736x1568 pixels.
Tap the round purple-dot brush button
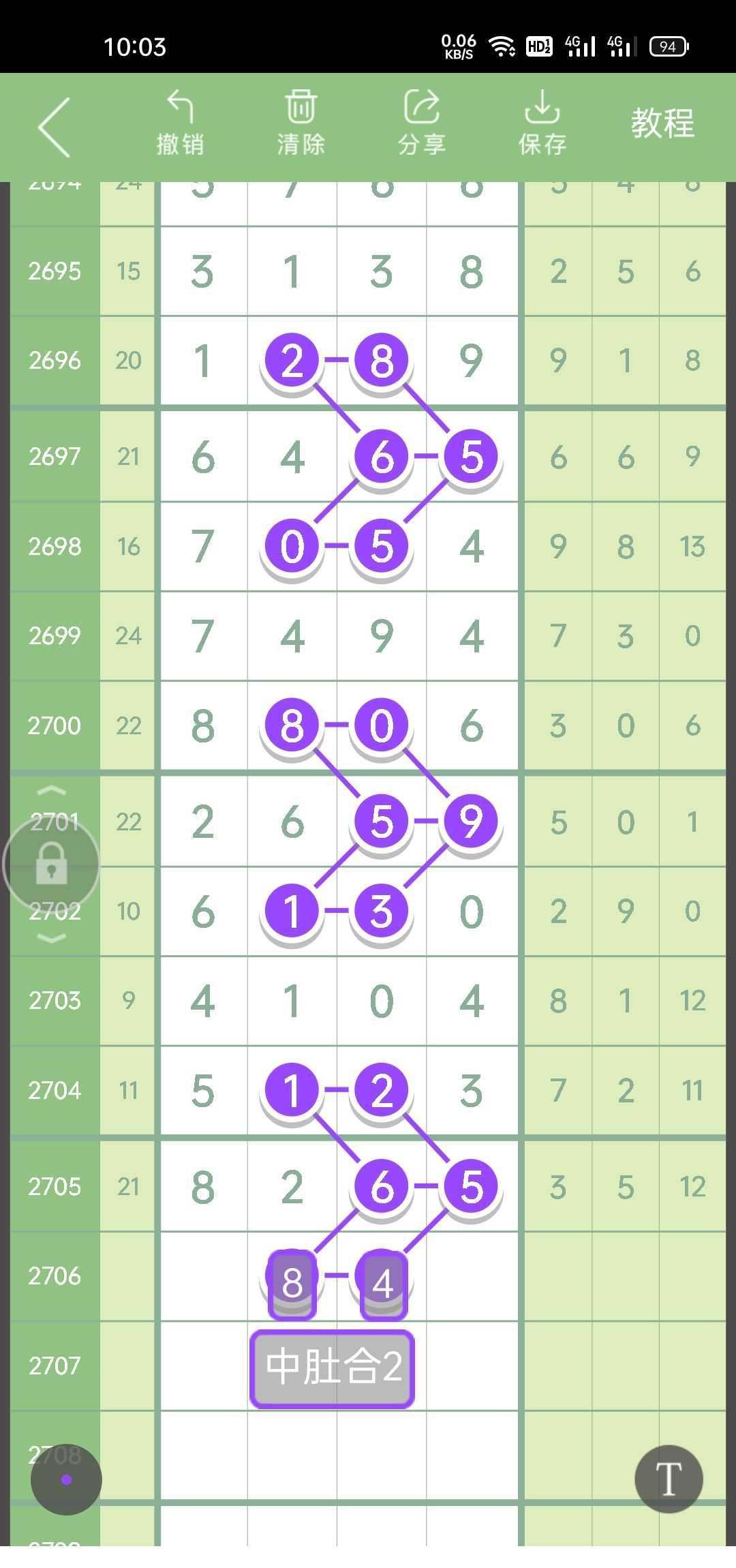[x=66, y=1479]
